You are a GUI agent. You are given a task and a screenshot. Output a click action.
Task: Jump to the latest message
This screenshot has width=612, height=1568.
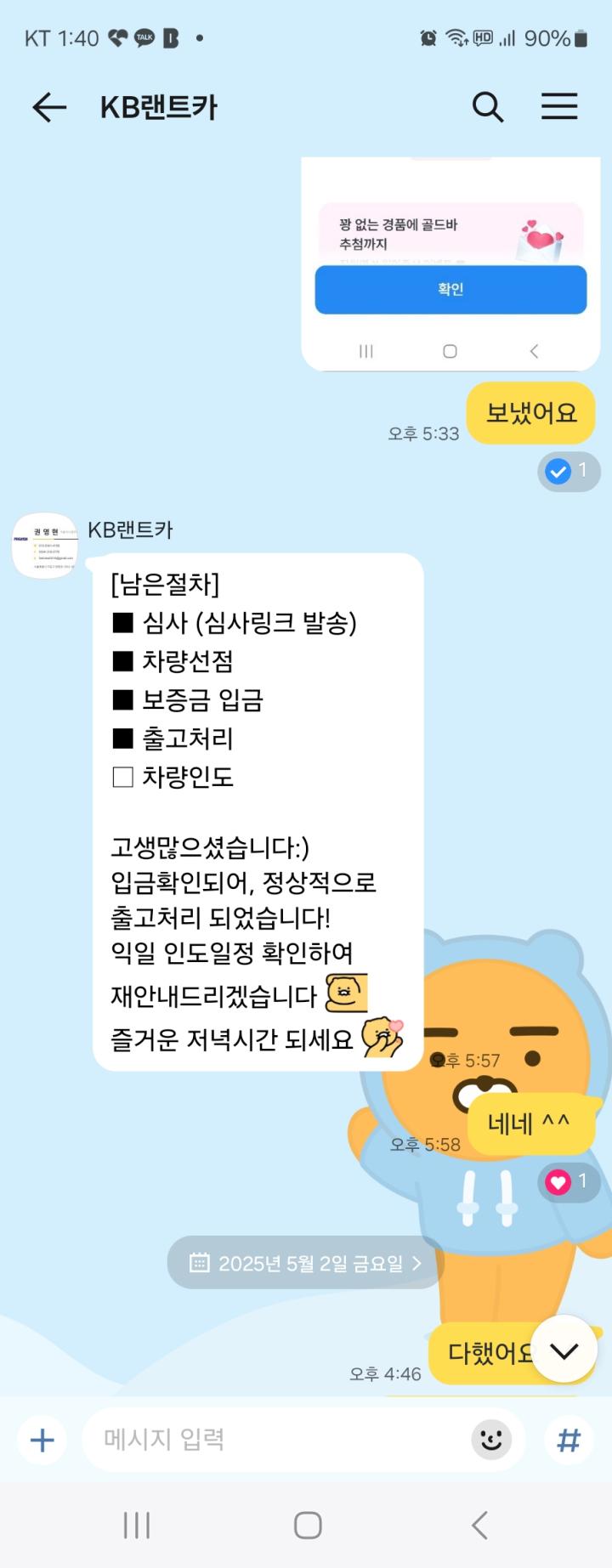(x=564, y=1350)
